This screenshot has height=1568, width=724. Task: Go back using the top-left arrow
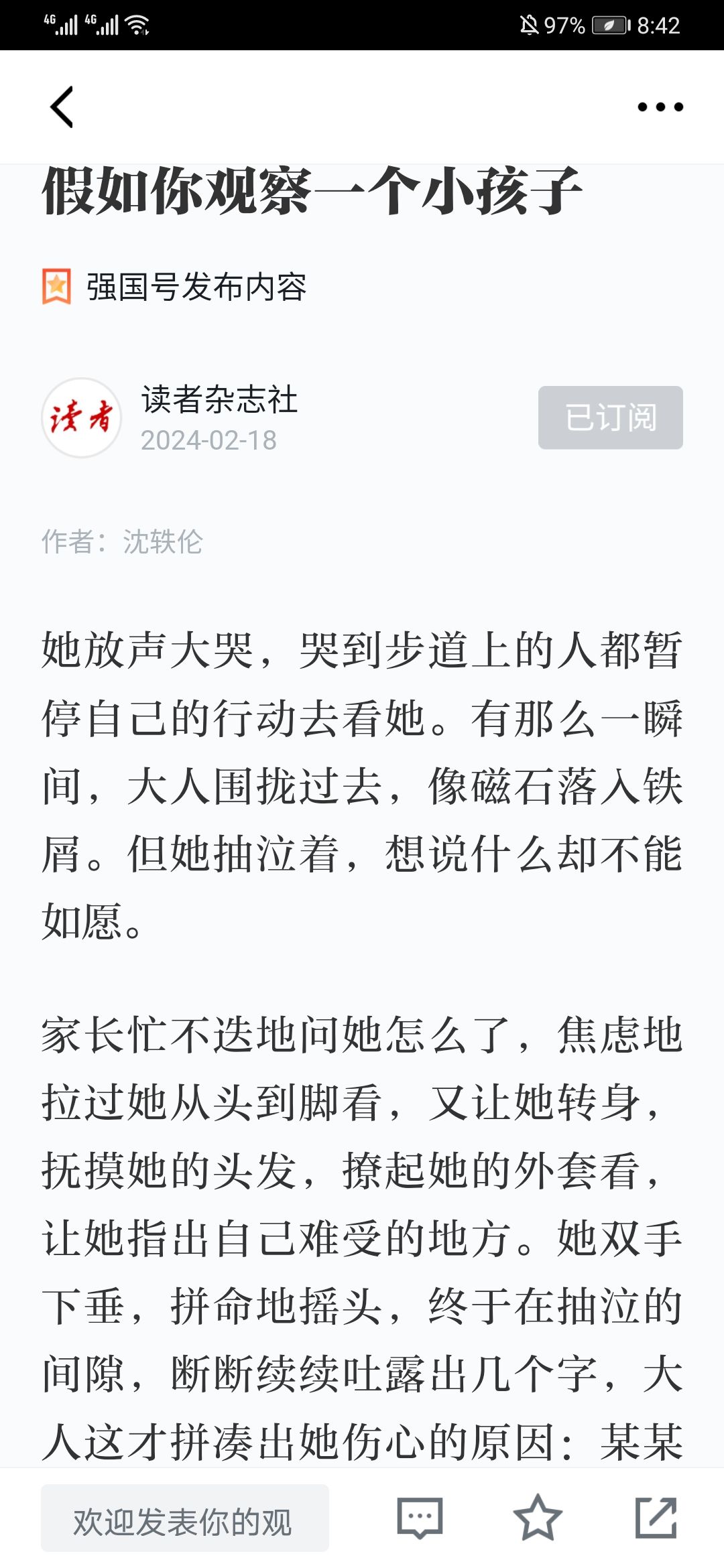pyautogui.click(x=62, y=107)
